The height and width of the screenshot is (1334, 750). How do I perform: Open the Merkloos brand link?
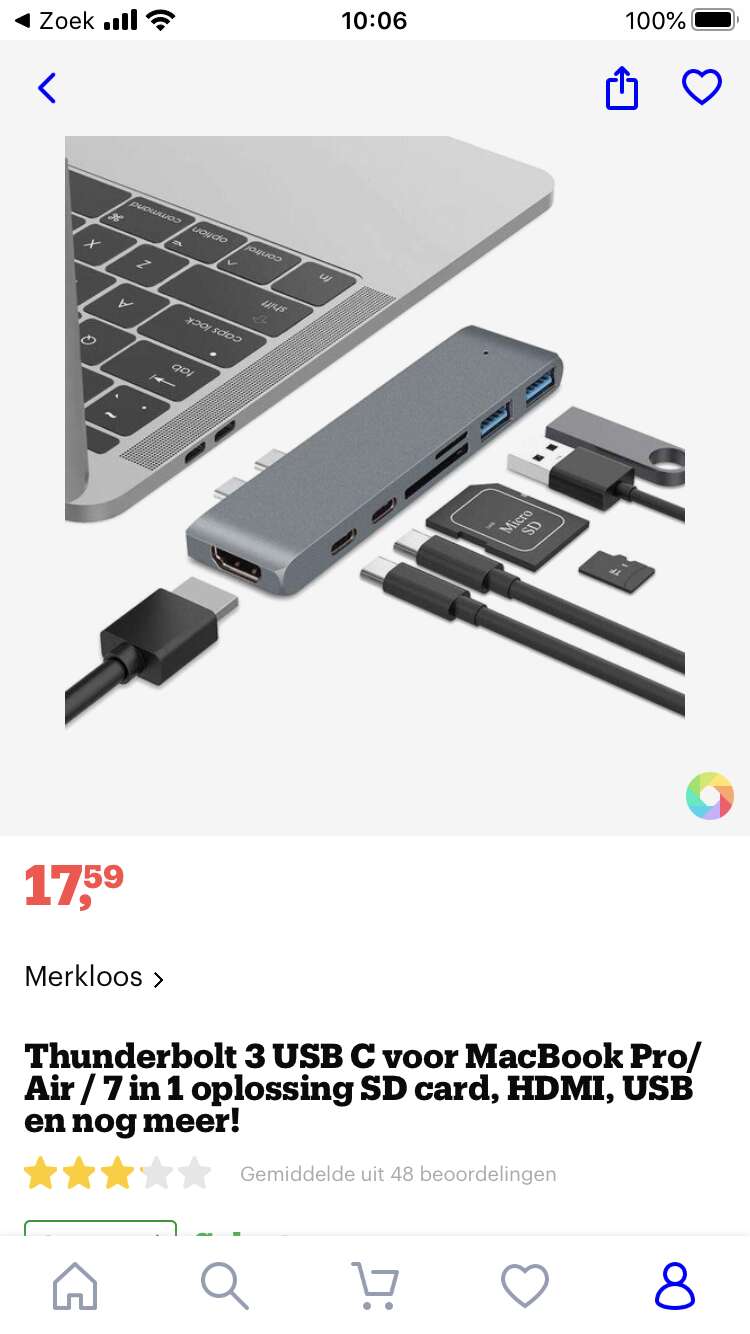coord(94,977)
